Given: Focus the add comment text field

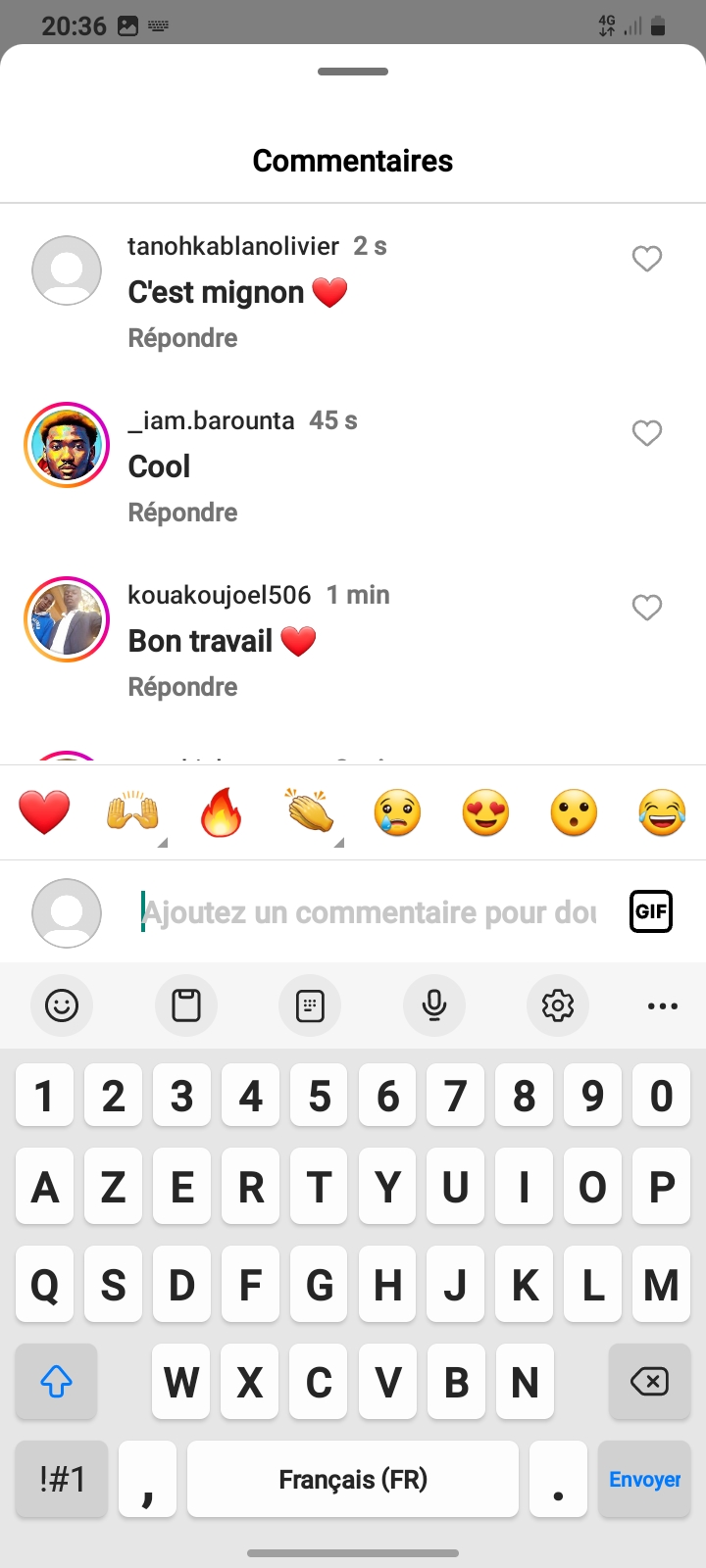Looking at the screenshot, I should pos(369,912).
